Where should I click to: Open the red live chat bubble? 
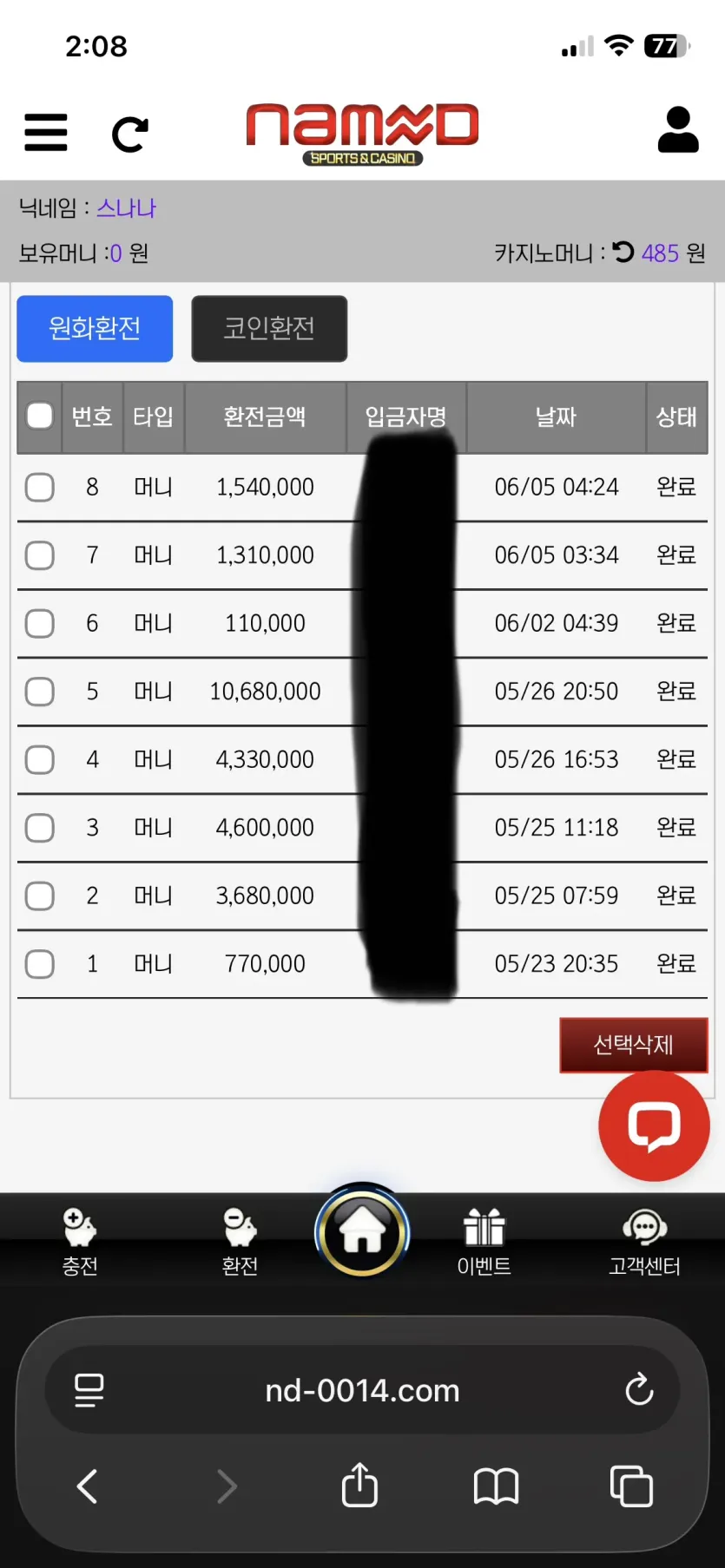654,1125
